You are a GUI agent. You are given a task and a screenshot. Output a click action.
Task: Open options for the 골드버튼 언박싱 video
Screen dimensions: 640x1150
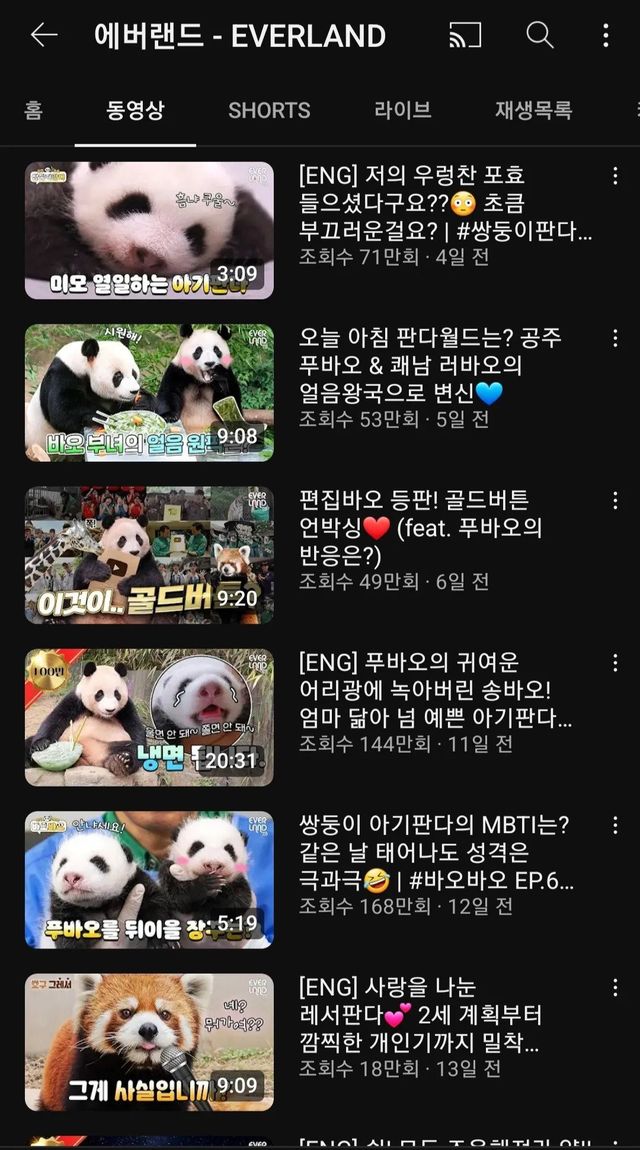[614, 500]
